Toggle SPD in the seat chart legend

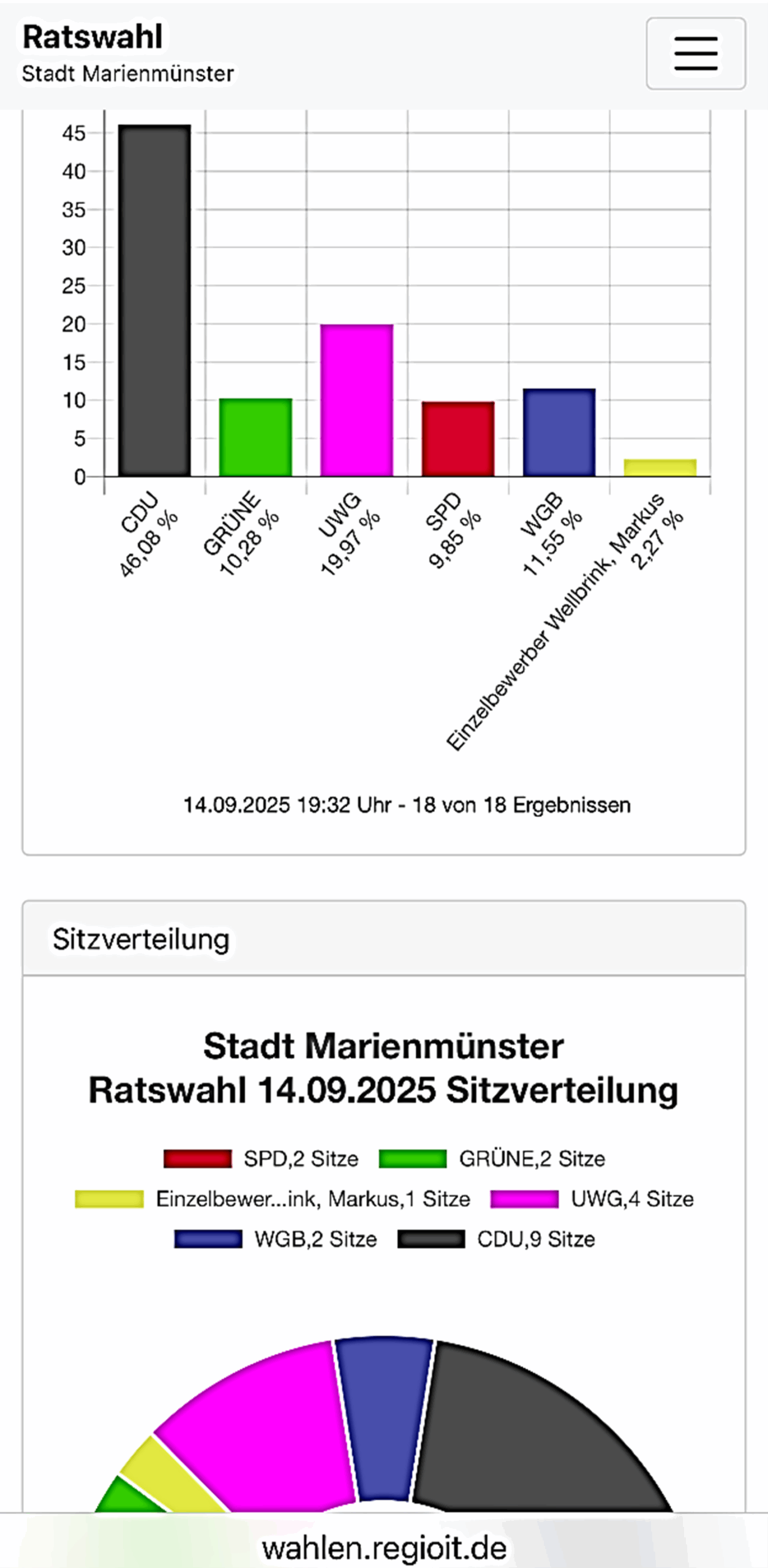pyautogui.click(x=262, y=1159)
